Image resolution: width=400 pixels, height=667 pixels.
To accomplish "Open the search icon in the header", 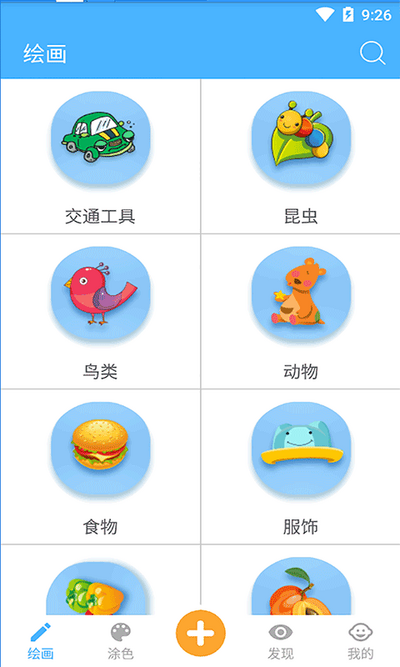I will tap(372, 54).
